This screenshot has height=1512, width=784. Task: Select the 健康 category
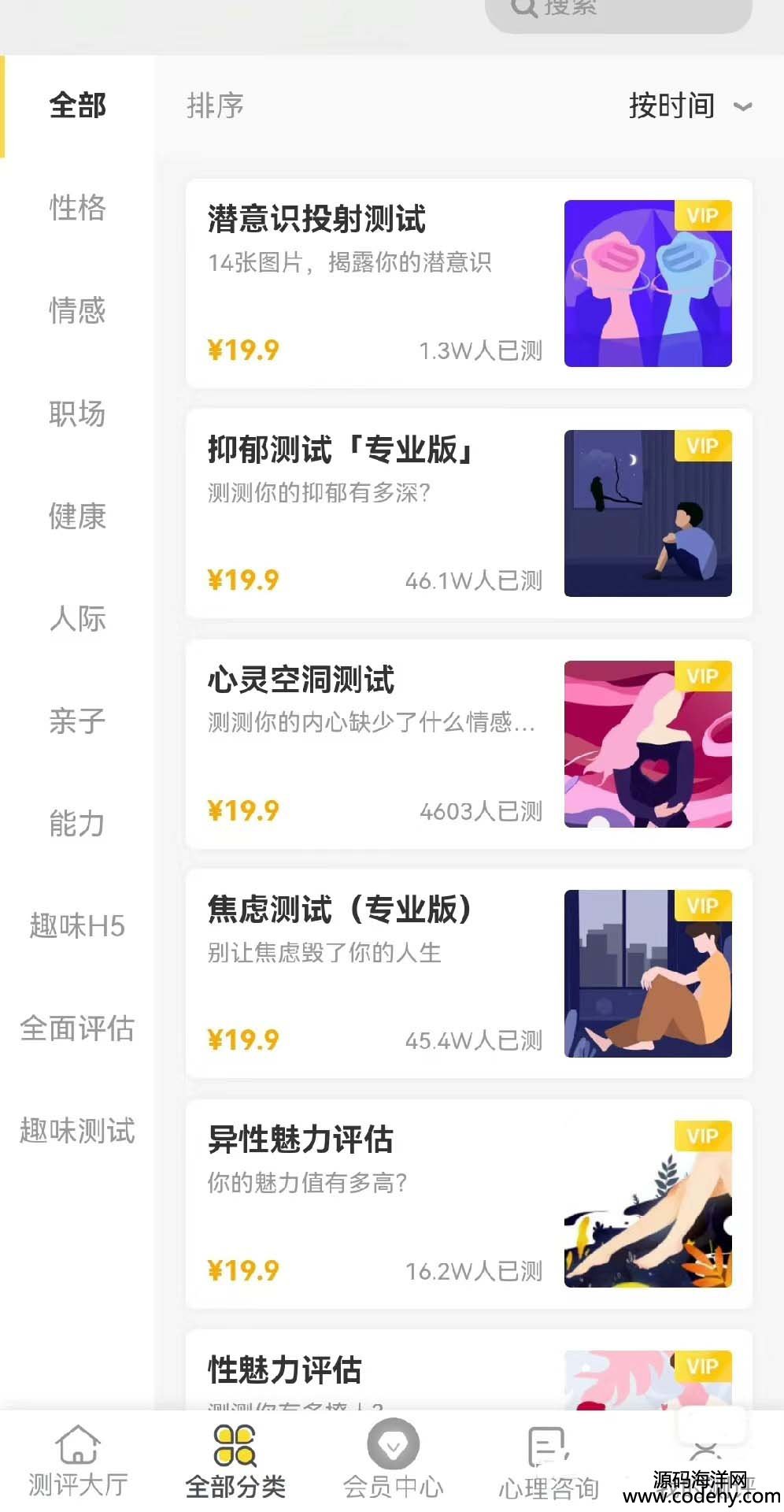click(77, 516)
